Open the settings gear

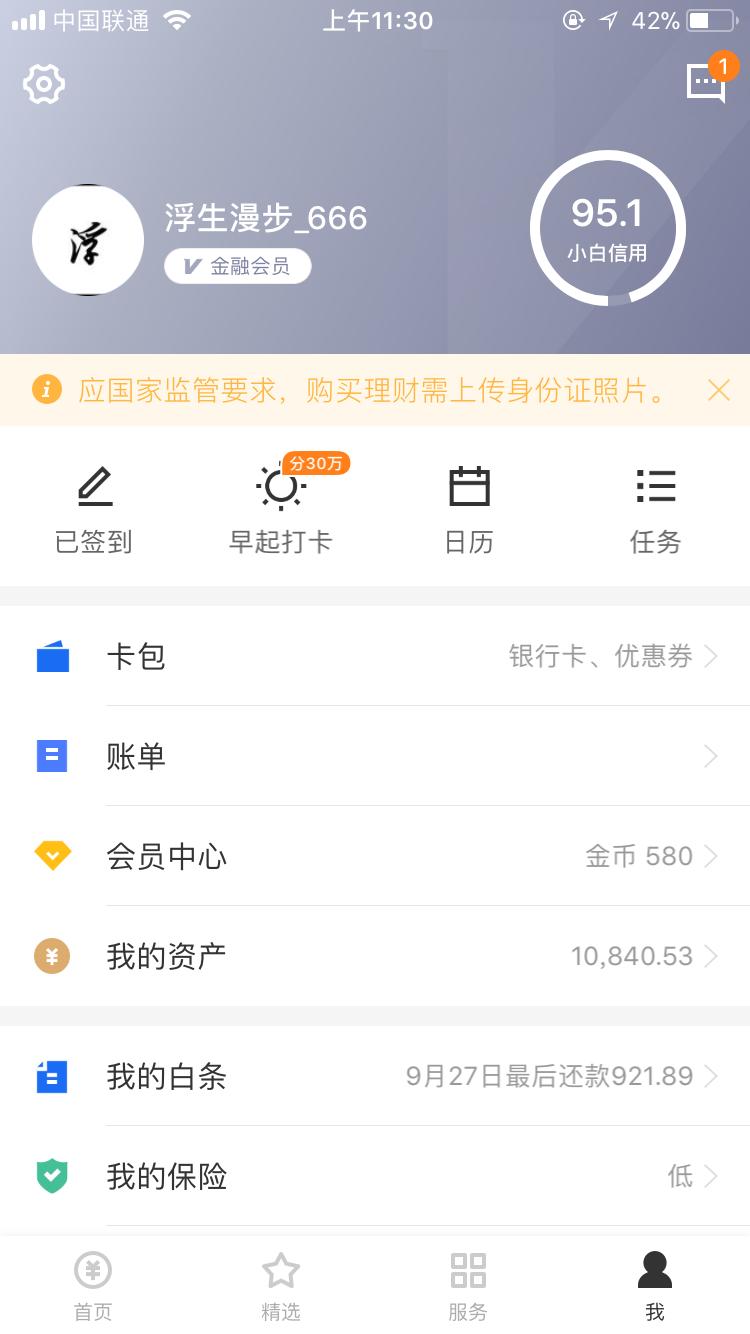42,84
